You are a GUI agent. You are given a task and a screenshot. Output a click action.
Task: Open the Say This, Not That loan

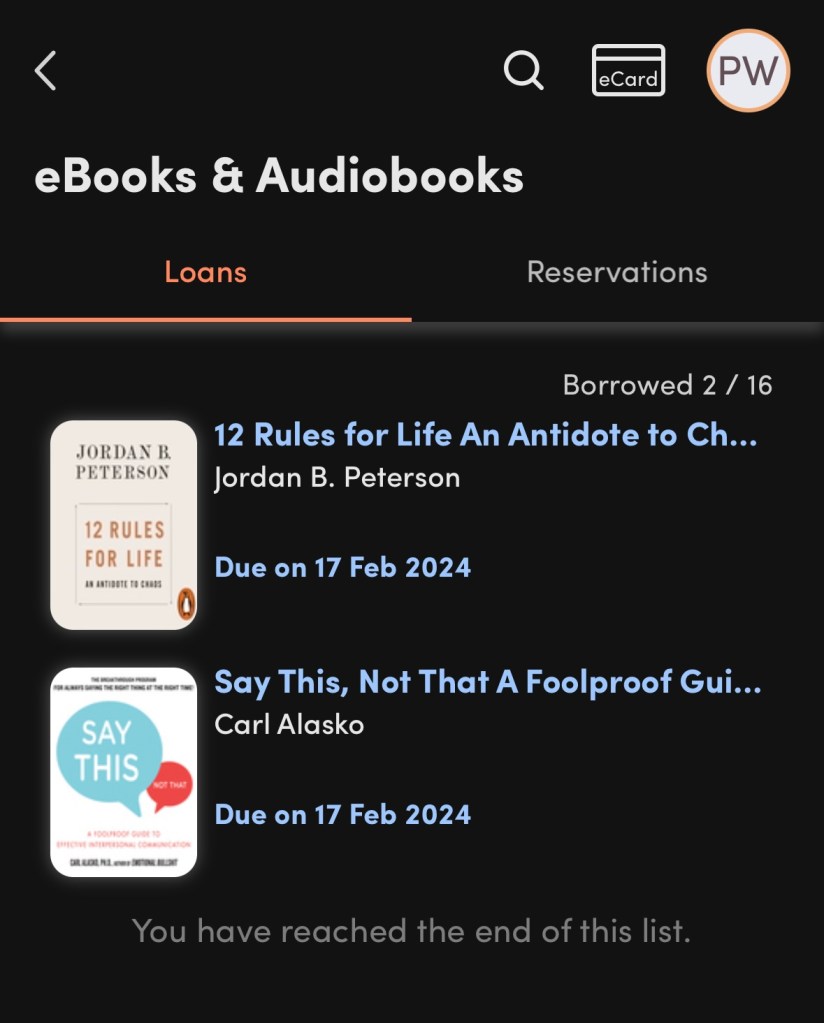coord(487,683)
